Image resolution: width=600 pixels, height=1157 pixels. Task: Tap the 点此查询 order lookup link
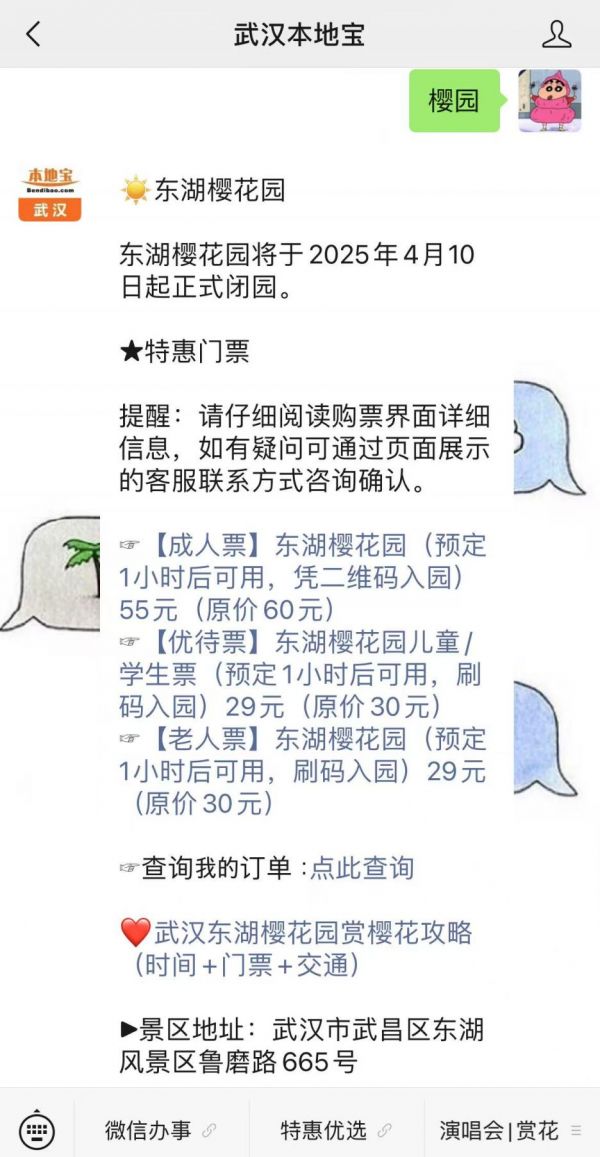pos(362,868)
